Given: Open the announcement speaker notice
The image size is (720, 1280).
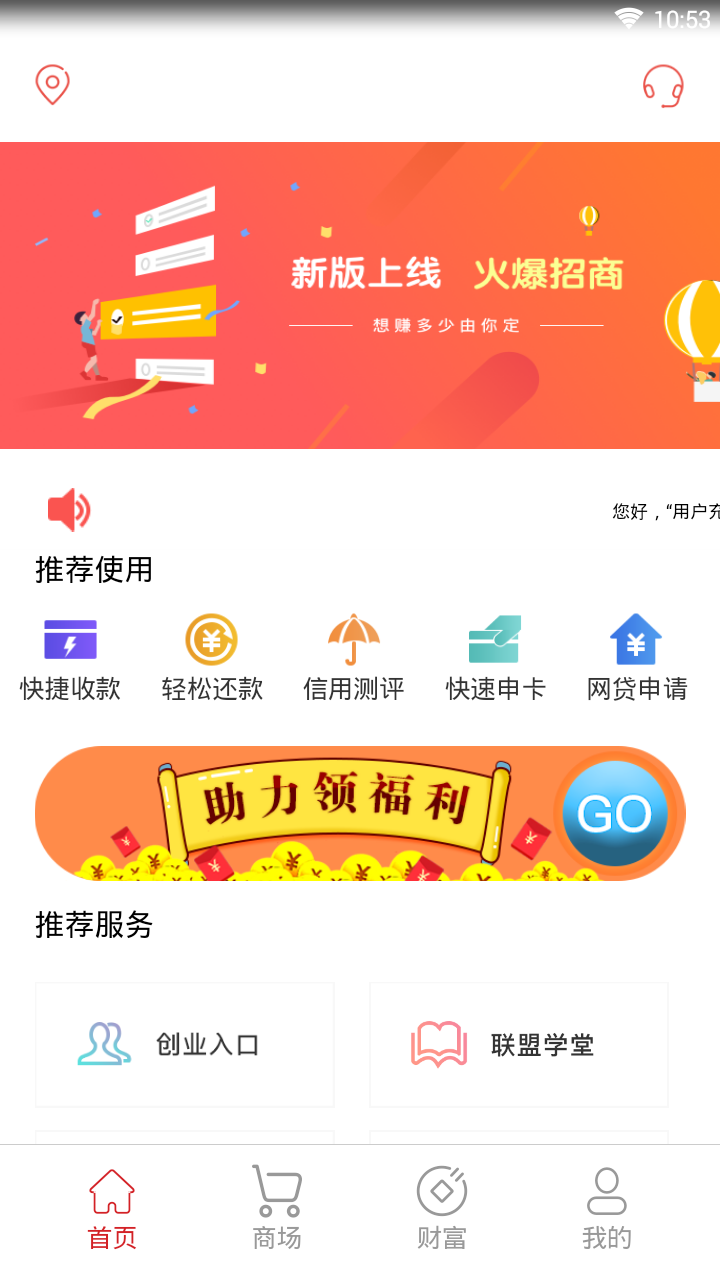Looking at the screenshot, I should click(x=69, y=511).
